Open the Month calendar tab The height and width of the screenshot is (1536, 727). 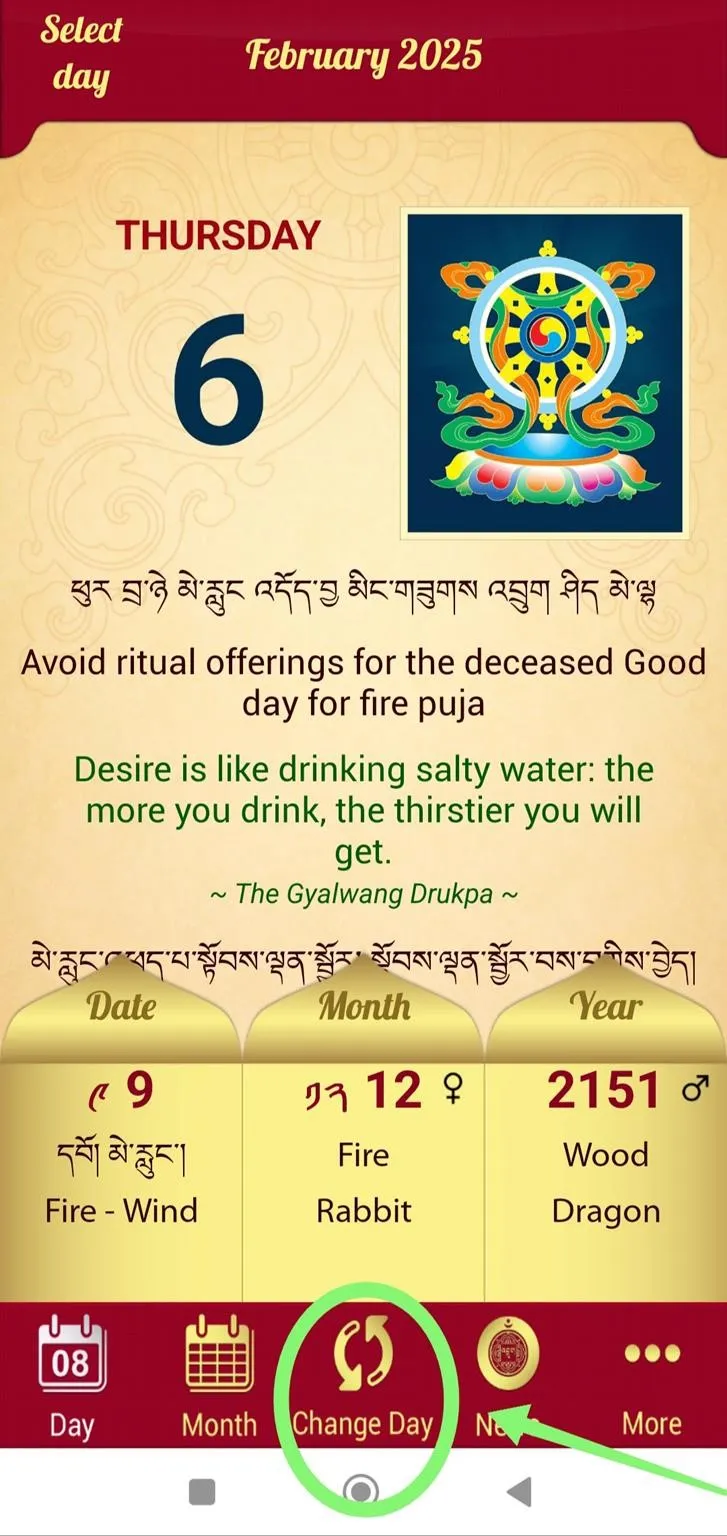[219, 1376]
